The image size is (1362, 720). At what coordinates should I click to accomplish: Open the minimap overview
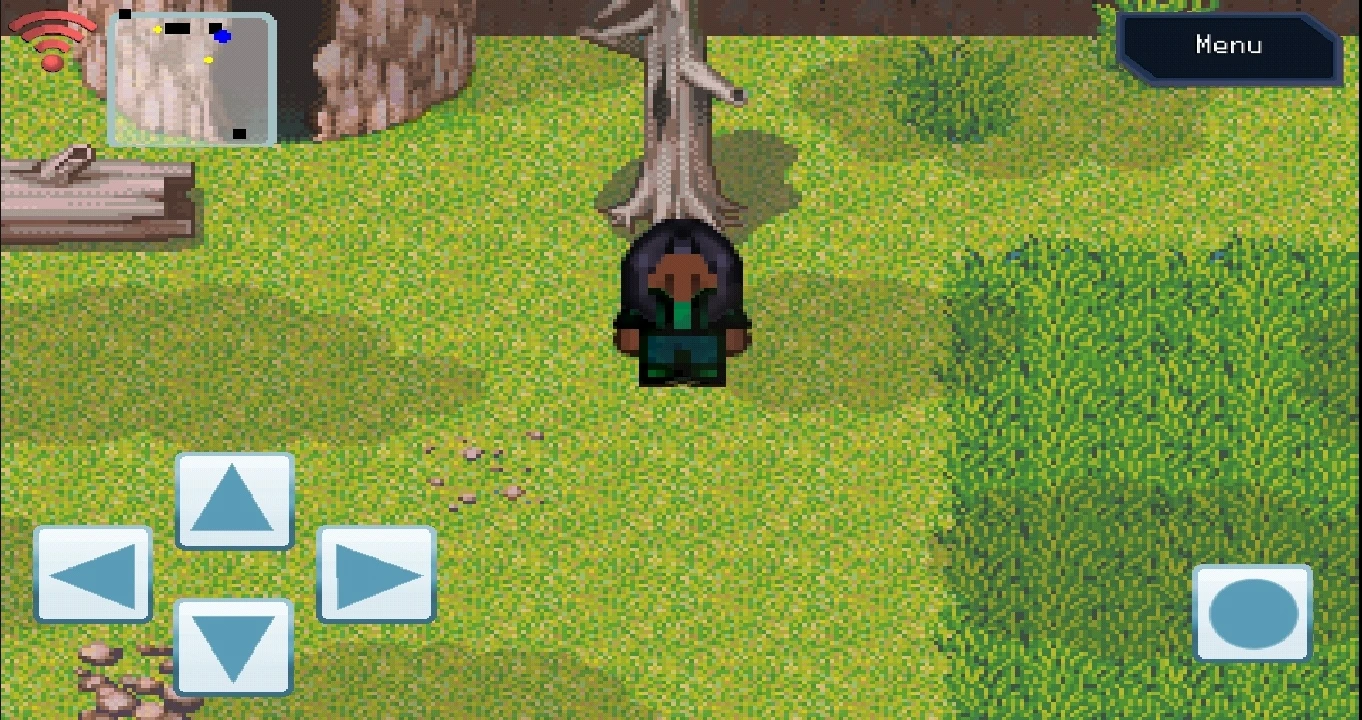click(x=192, y=80)
